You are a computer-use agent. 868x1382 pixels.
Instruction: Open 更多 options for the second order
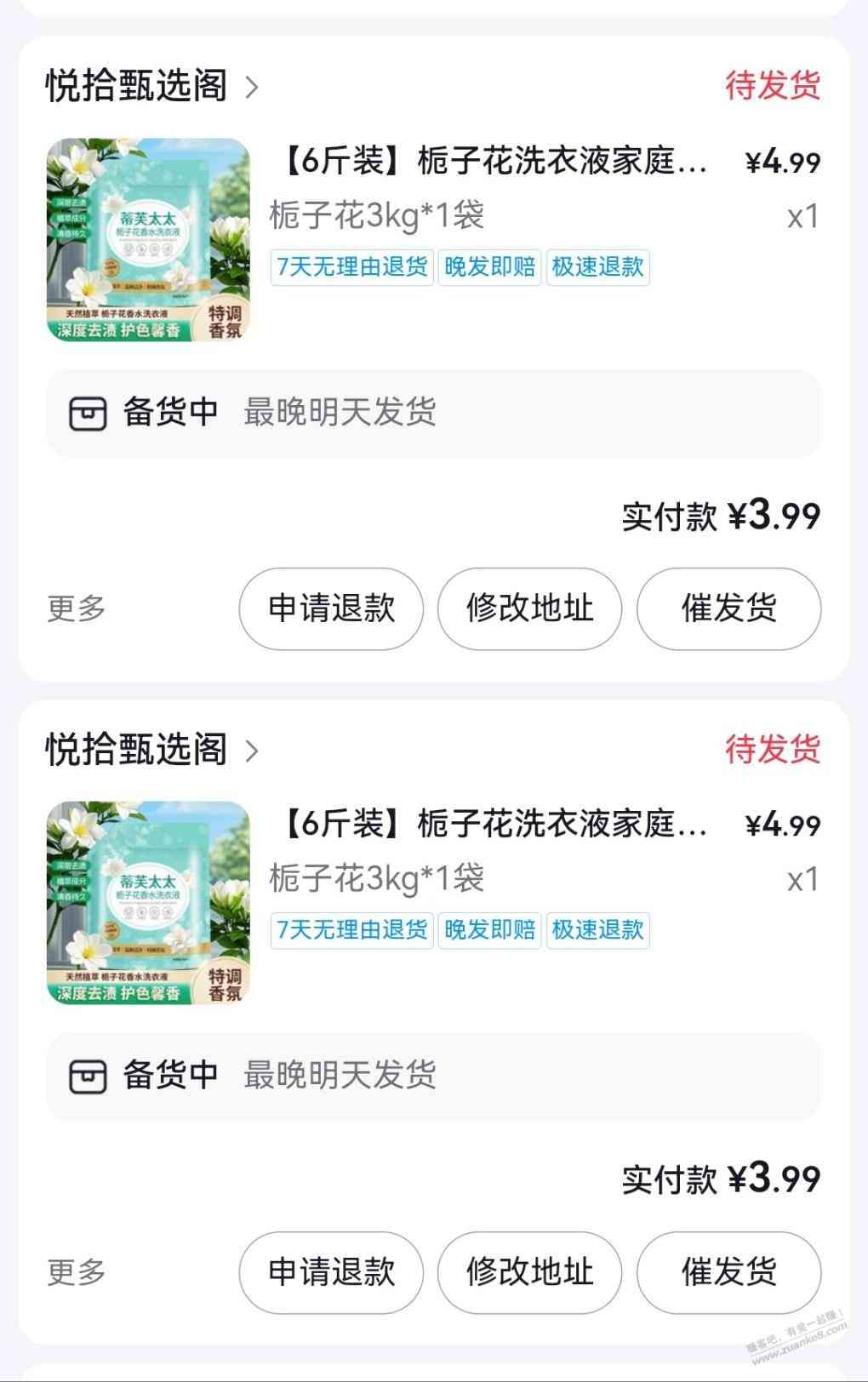pos(77,1272)
